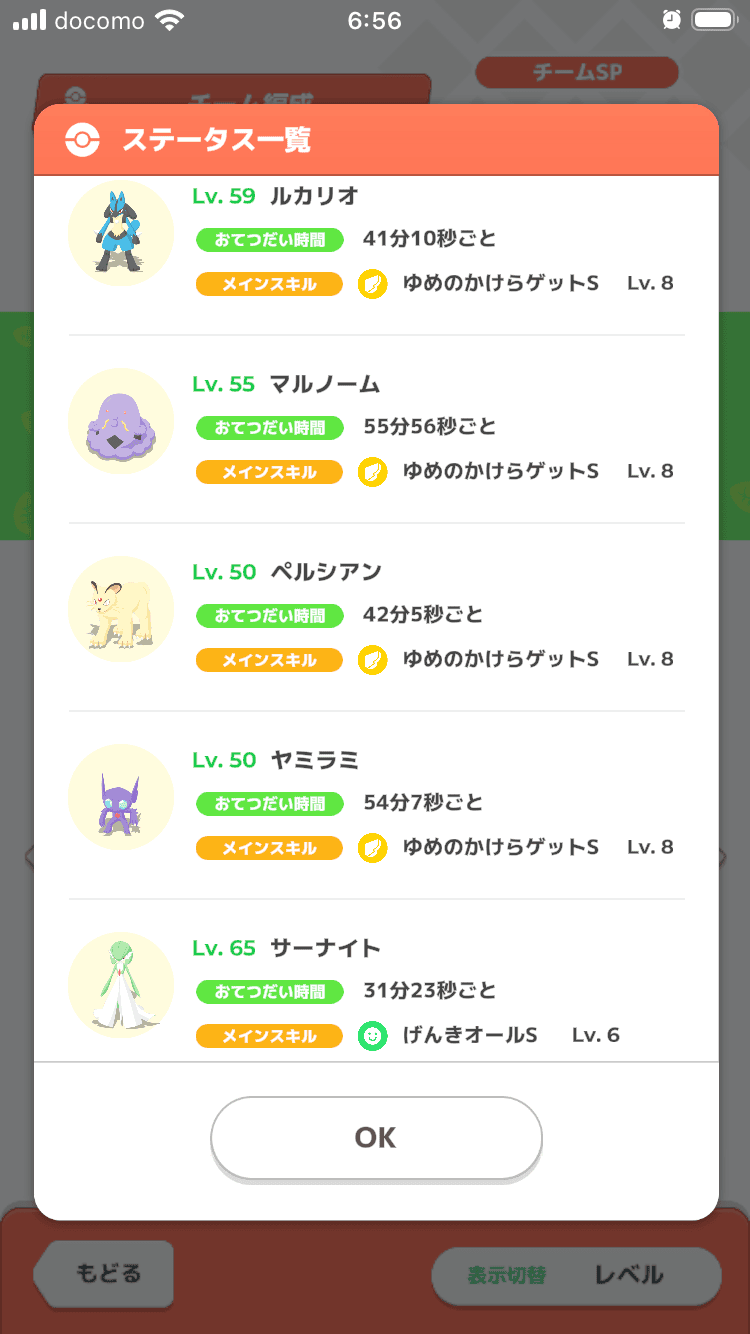The height and width of the screenshot is (1334, 750).
Task: Switch display with 表示切替 レベル button
Action: (575, 1275)
